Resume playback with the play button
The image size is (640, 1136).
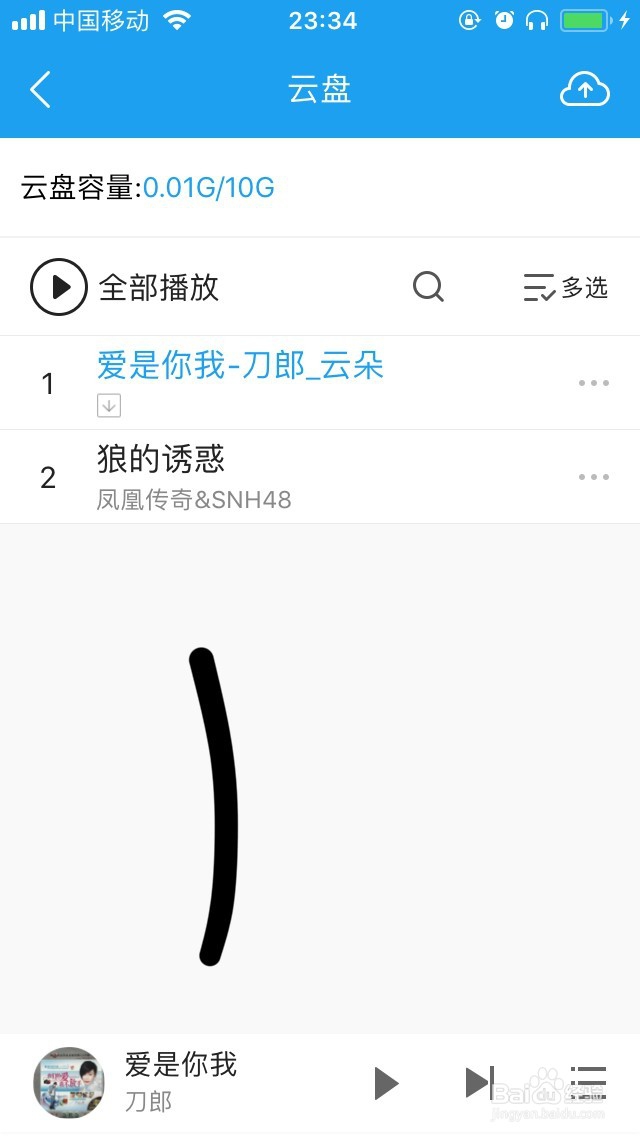click(386, 1082)
